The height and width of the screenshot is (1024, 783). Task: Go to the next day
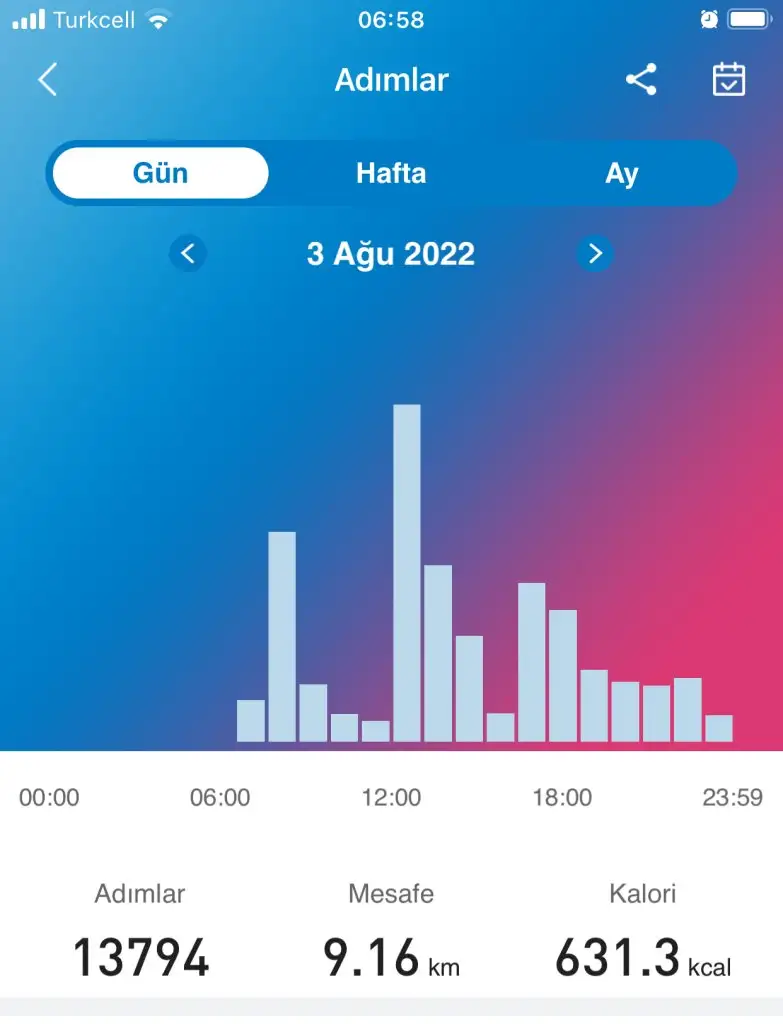pos(595,253)
